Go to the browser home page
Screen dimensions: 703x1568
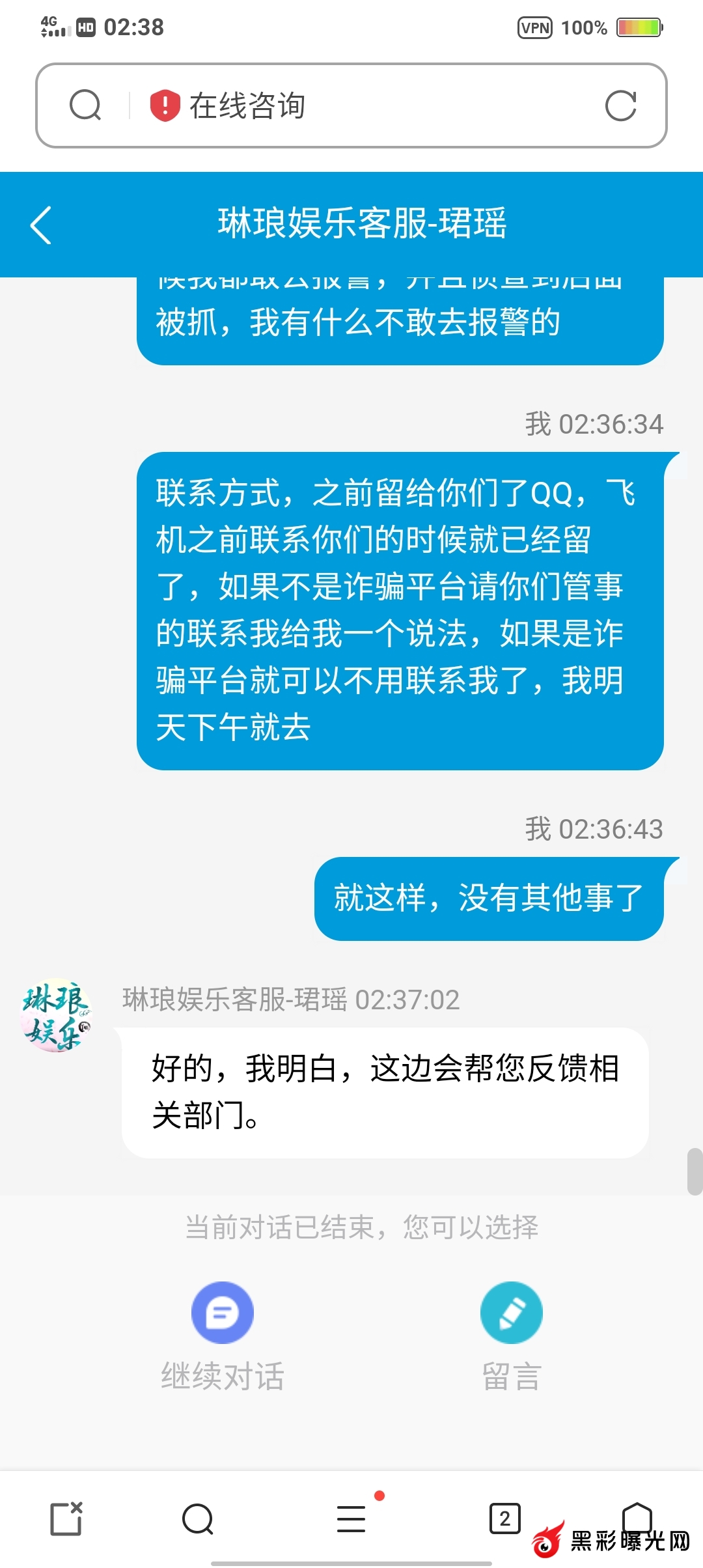pyautogui.click(x=637, y=1517)
